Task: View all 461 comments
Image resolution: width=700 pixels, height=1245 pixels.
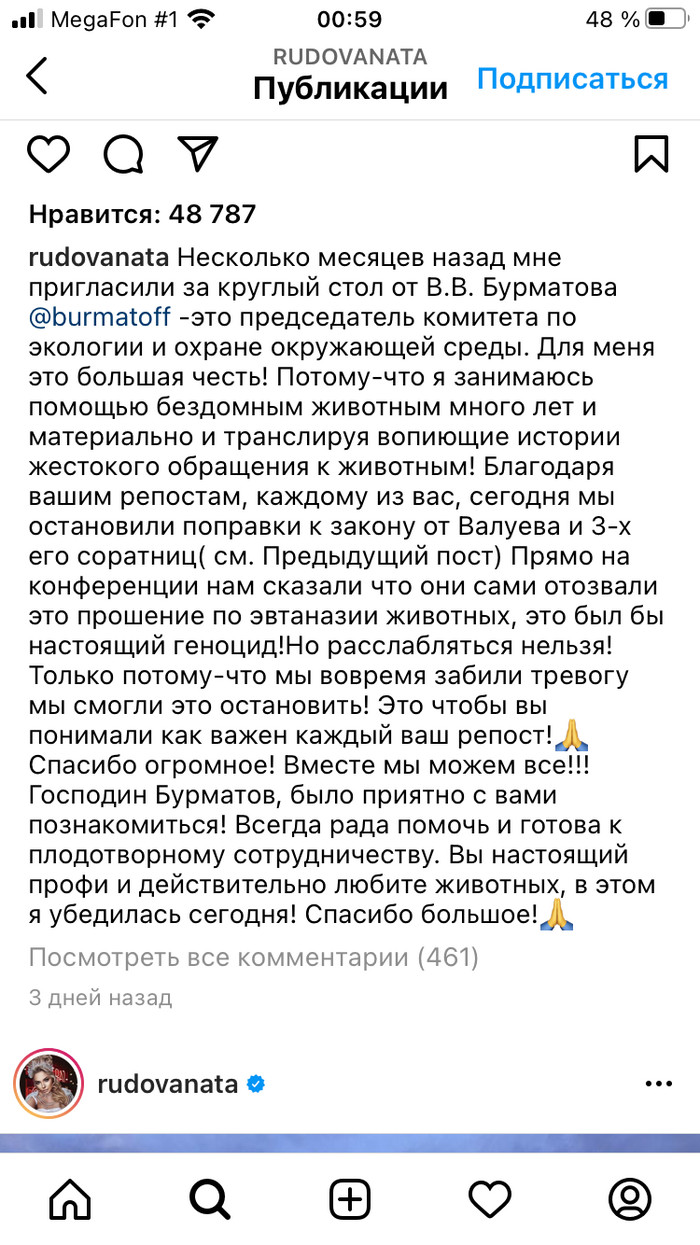Action: pos(254,958)
